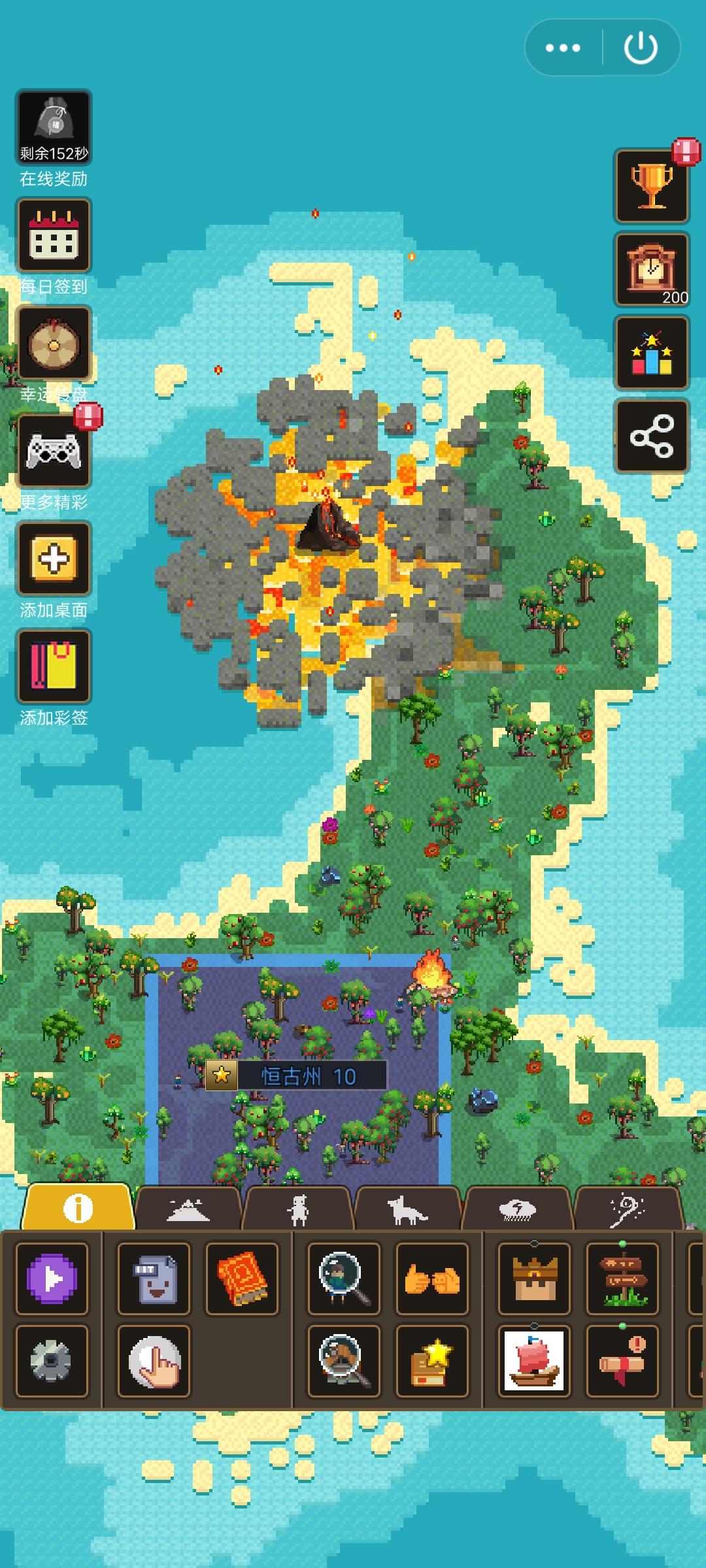Switch to the storm cloud disasters tab

coord(517,1209)
